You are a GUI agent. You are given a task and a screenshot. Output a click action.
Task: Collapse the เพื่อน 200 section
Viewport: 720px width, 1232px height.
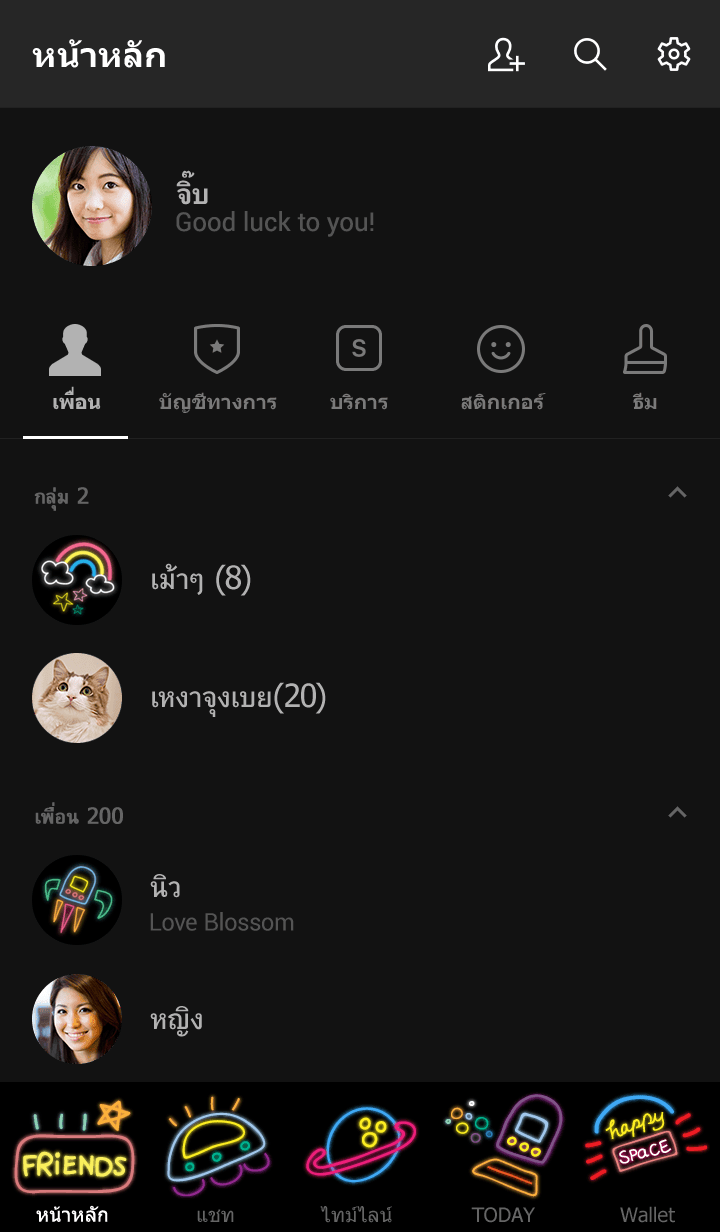(677, 813)
